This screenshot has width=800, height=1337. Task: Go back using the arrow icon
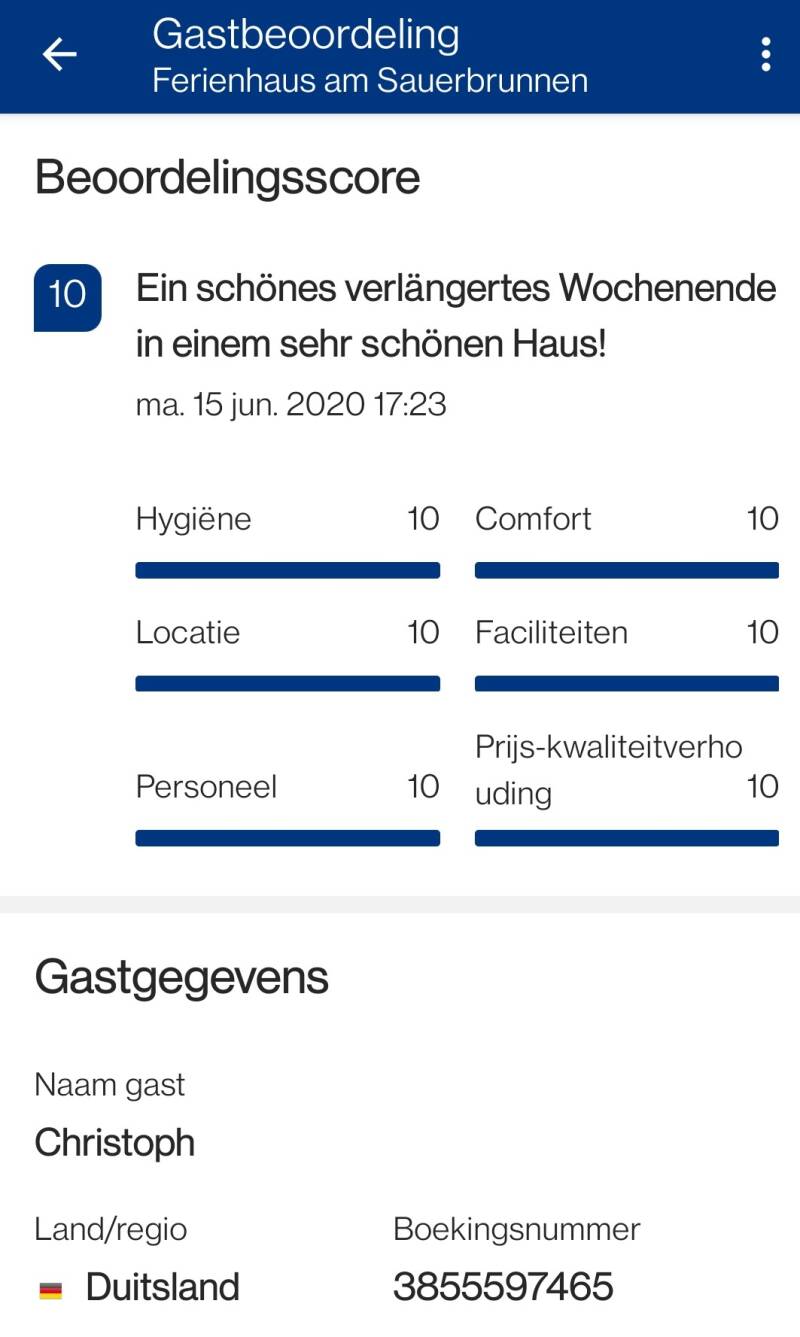coord(59,54)
